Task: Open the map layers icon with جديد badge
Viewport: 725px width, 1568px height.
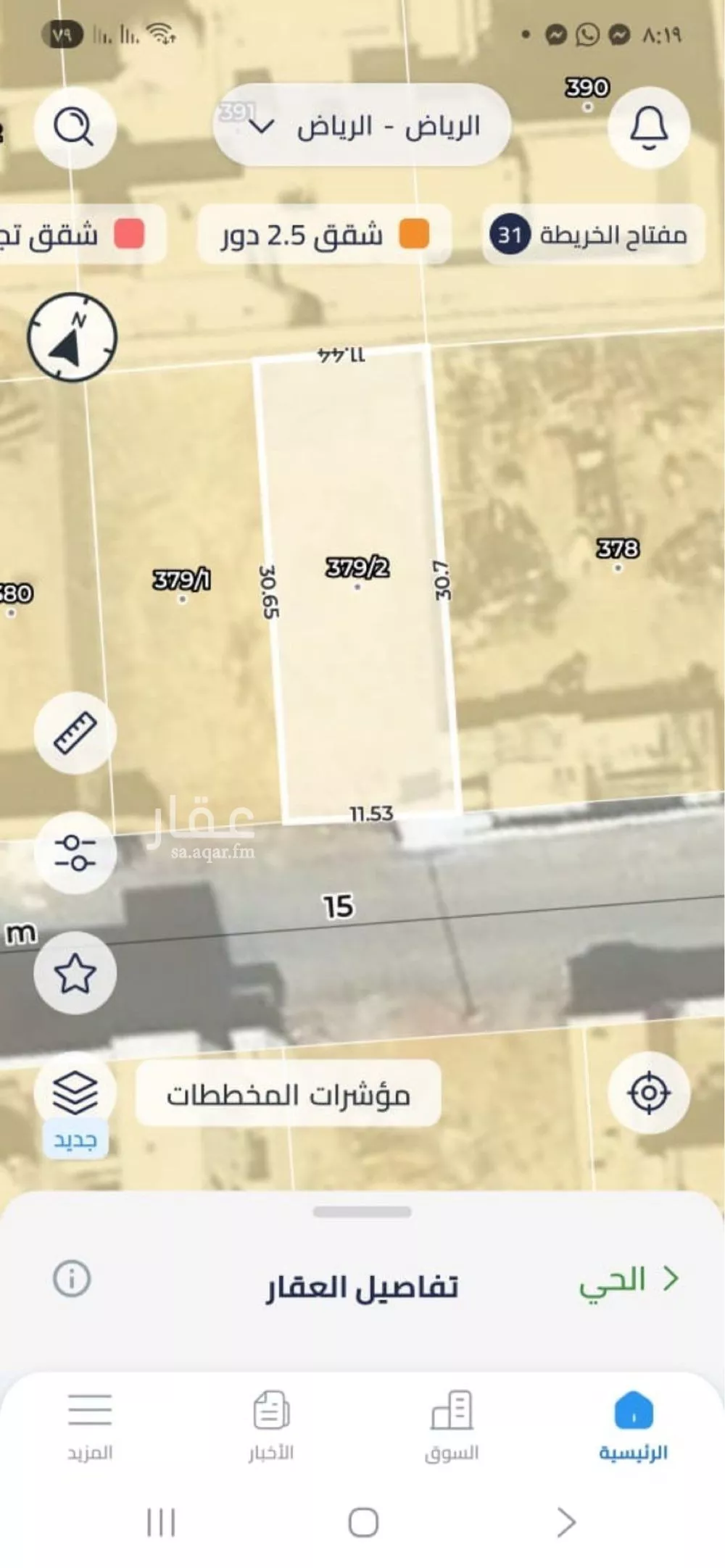Action: click(75, 1090)
